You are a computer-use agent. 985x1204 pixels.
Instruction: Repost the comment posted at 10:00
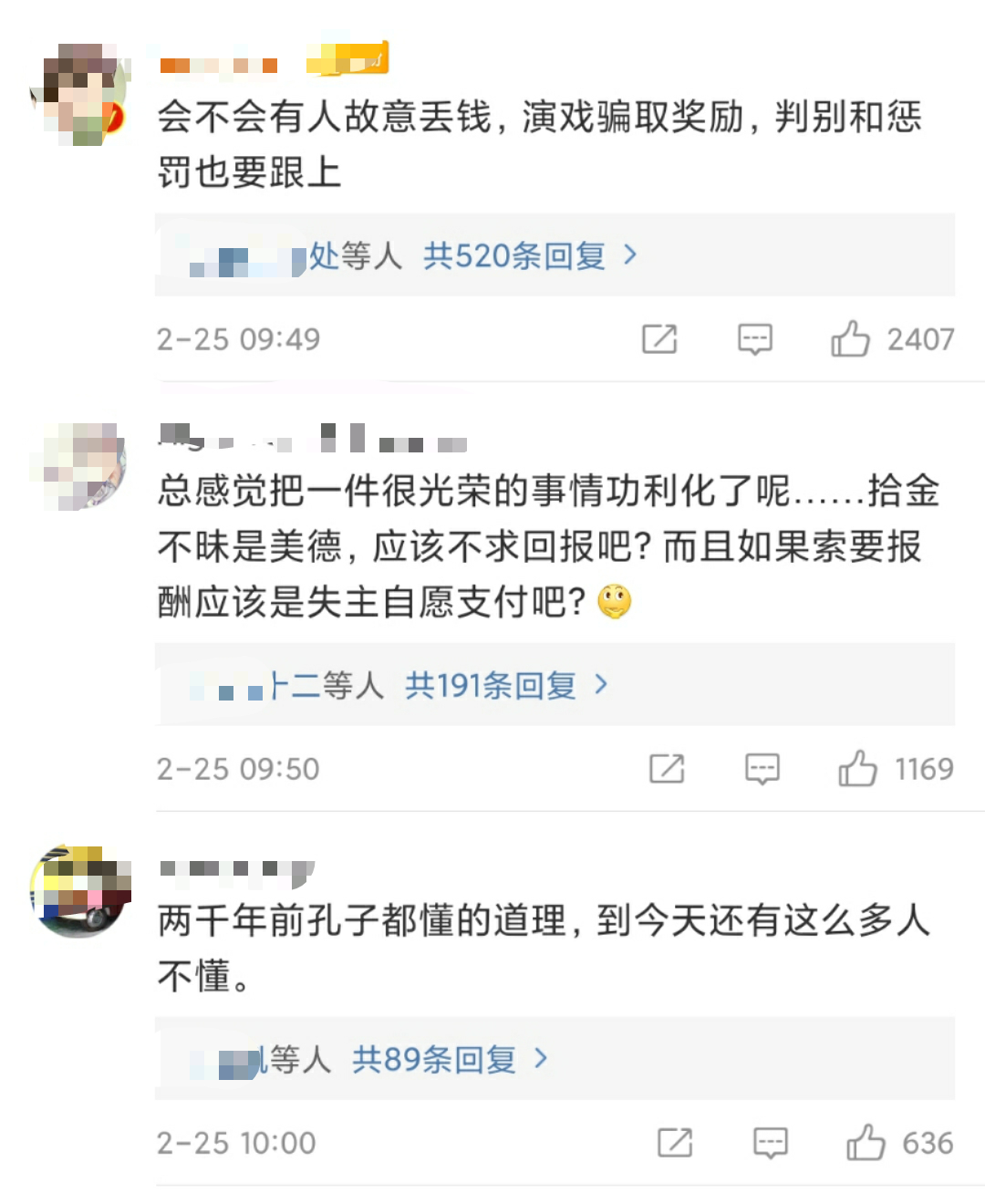coord(675,1143)
